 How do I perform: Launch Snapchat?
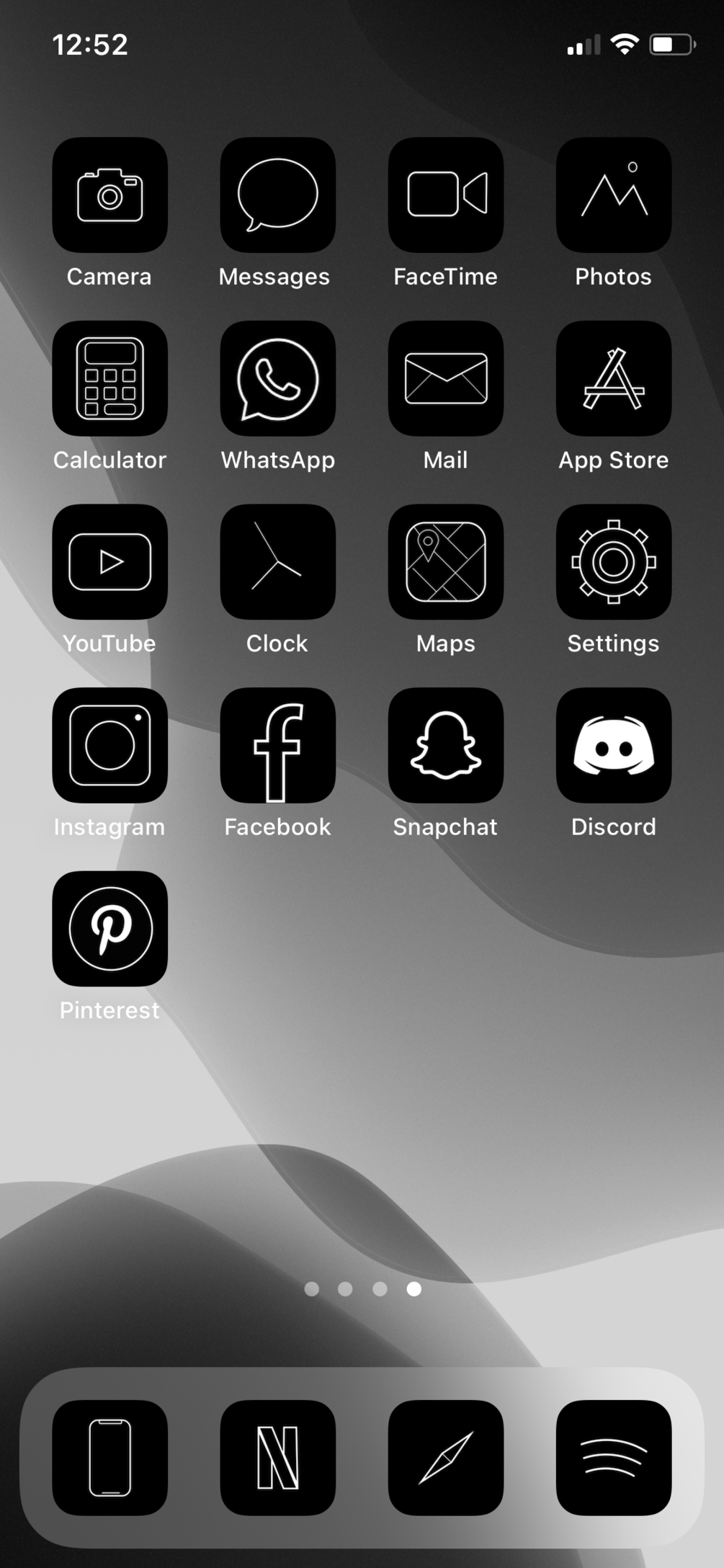pyautogui.click(x=446, y=745)
